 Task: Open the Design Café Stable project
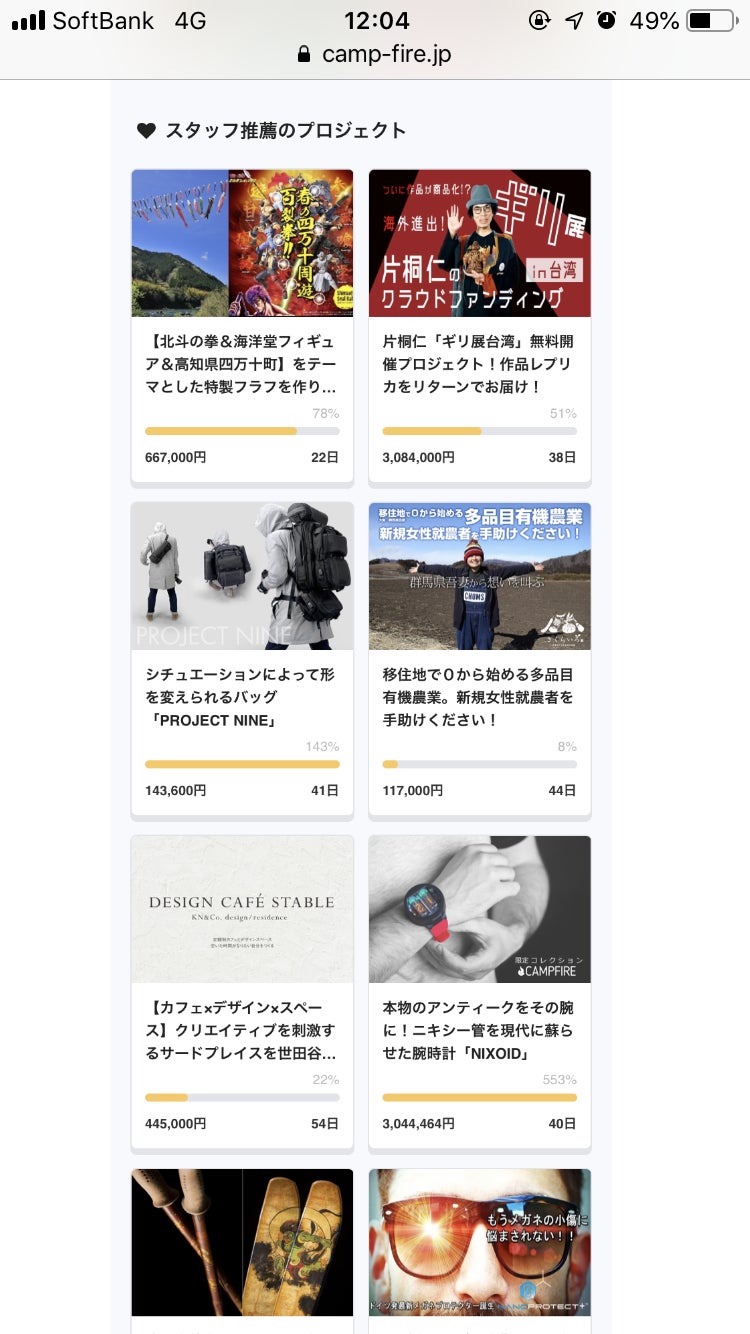241,991
